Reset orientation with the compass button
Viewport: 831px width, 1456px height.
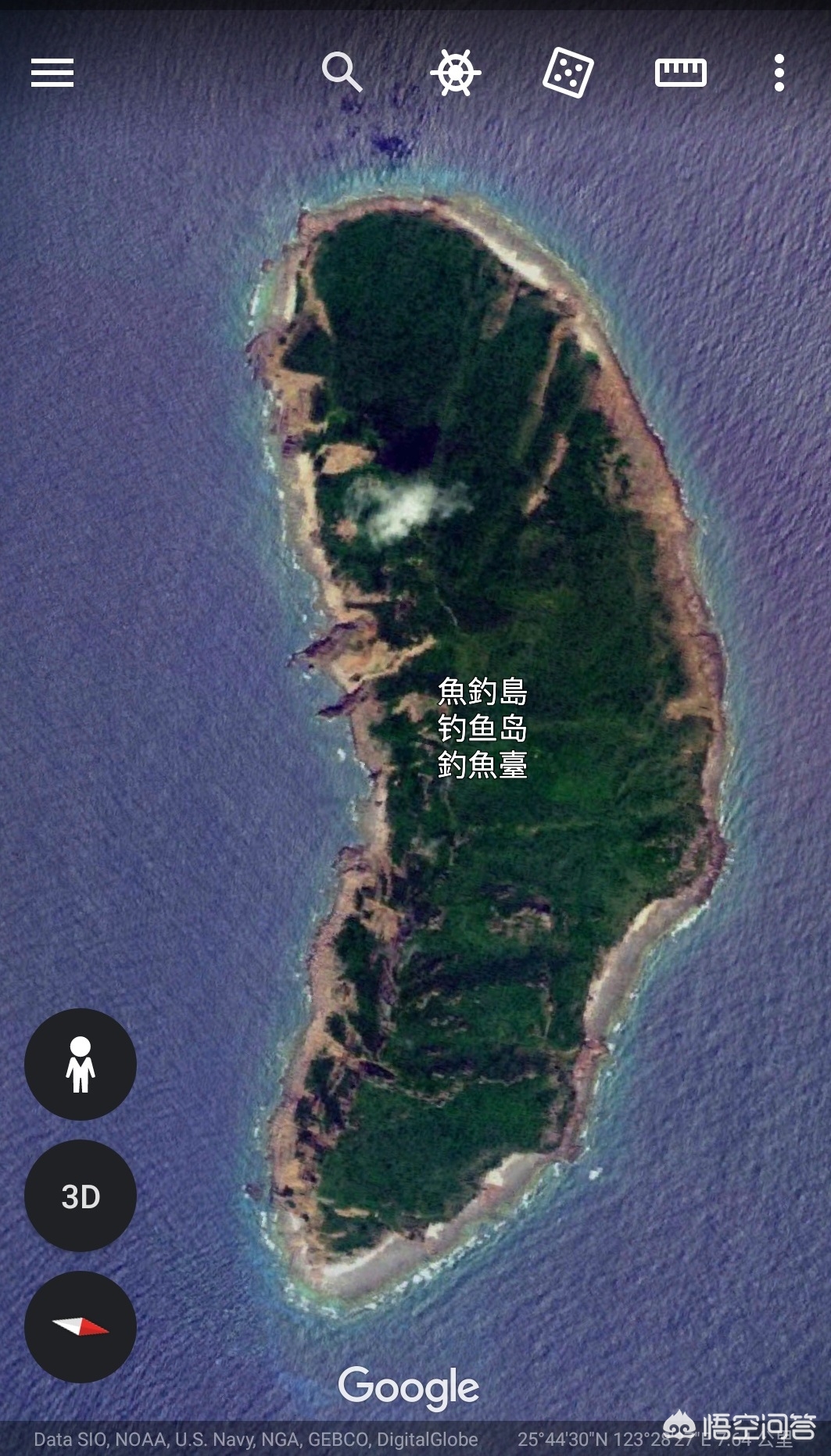tap(81, 1327)
